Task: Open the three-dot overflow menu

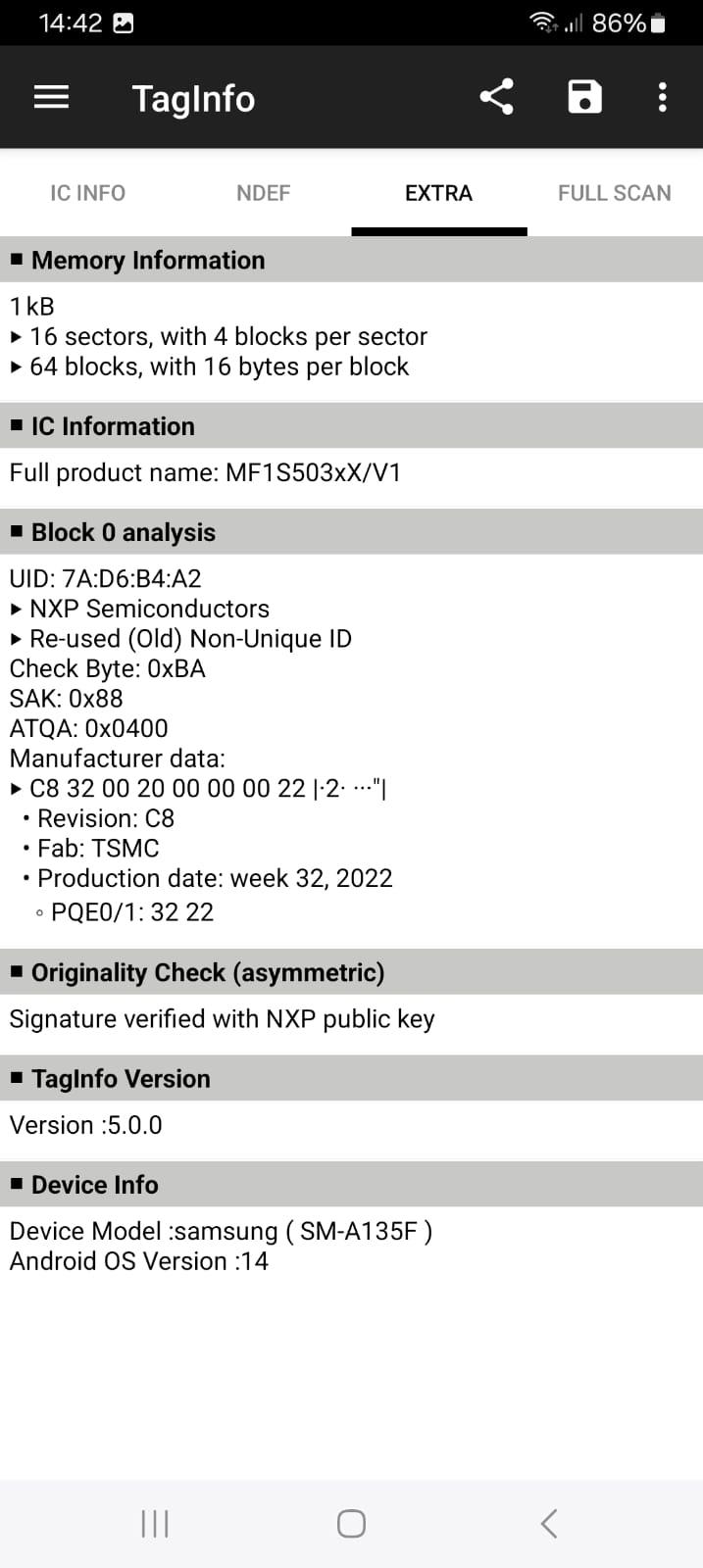Action: tap(663, 97)
